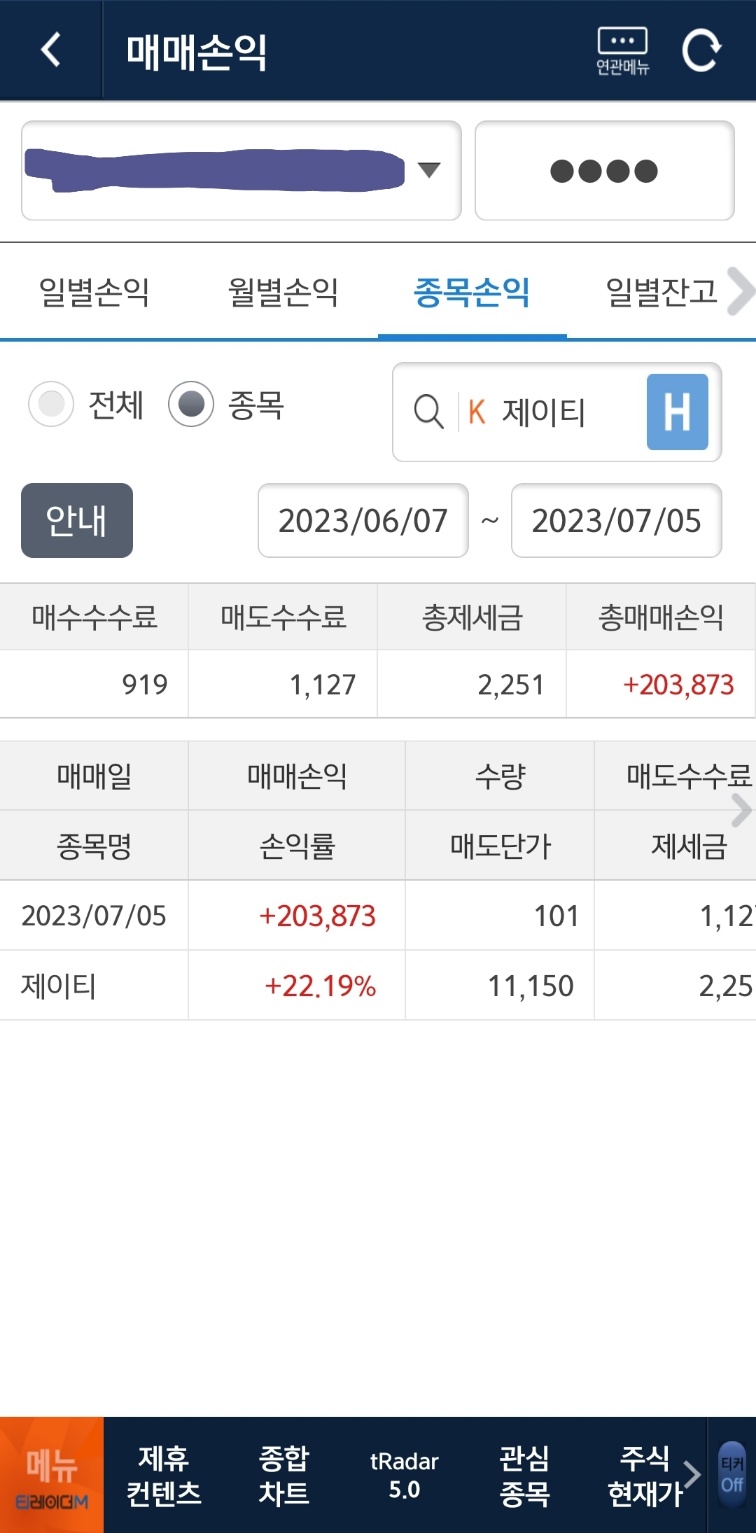Change the start date 2023/06/07
The width and height of the screenshot is (756, 1533).
click(363, 521)
